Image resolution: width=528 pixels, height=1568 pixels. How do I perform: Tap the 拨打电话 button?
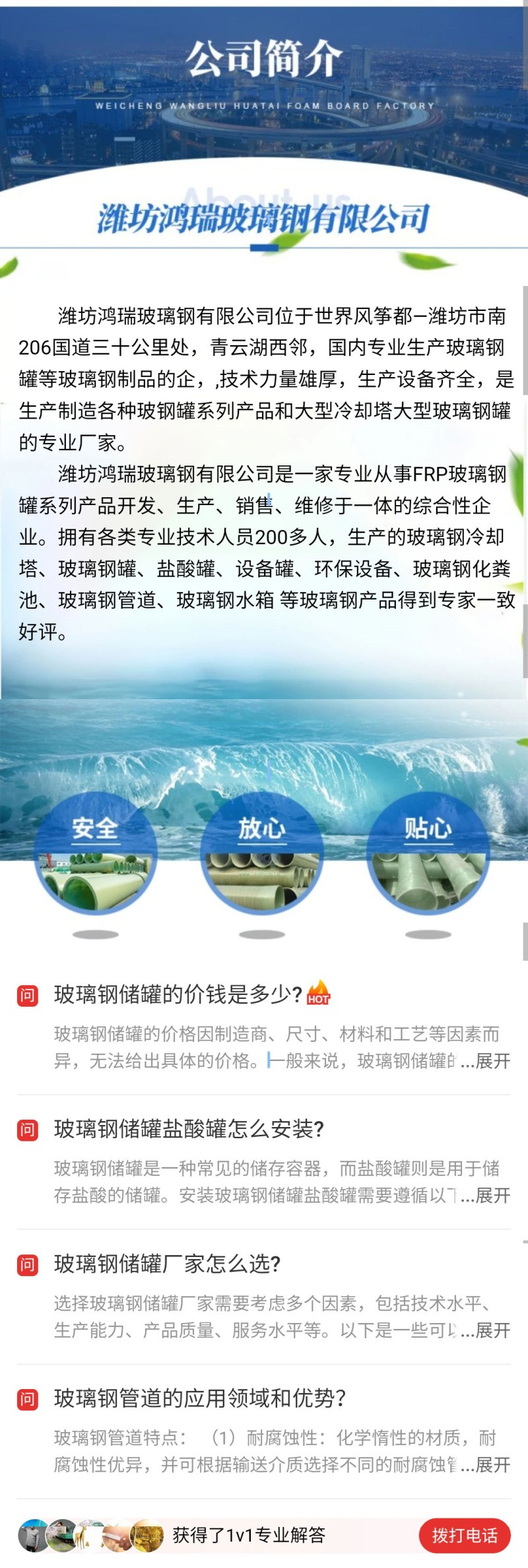[x=465, y=1536]
